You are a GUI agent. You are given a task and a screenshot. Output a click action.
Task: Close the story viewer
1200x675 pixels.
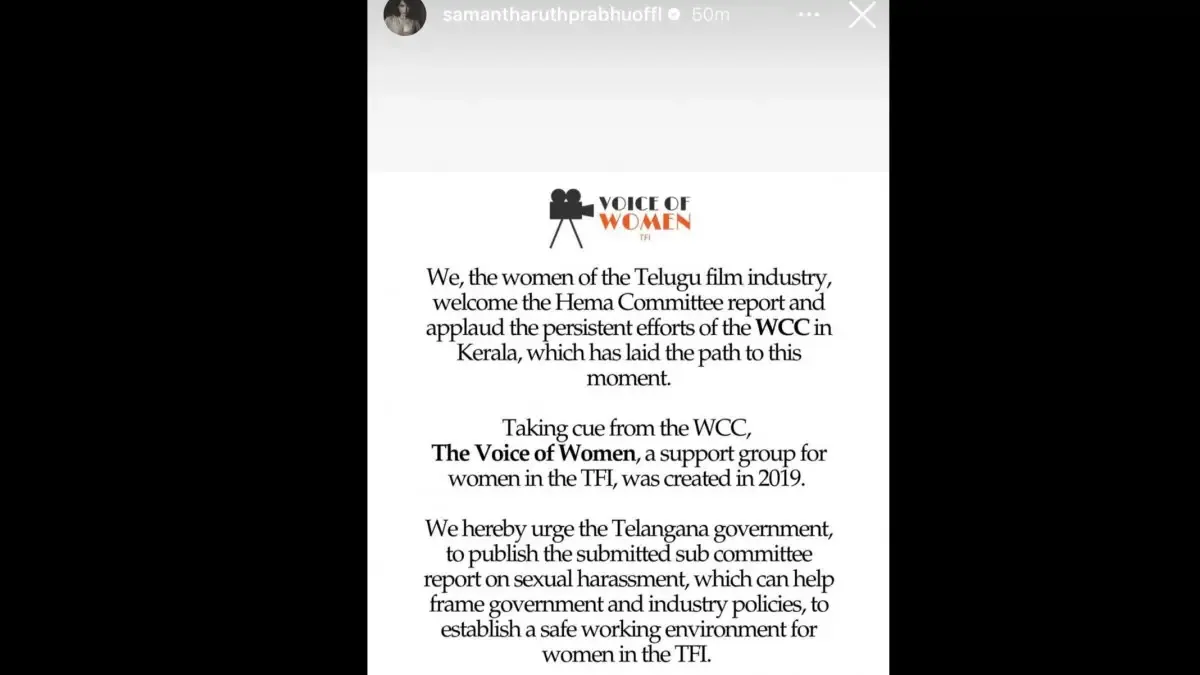coord(861,15)
